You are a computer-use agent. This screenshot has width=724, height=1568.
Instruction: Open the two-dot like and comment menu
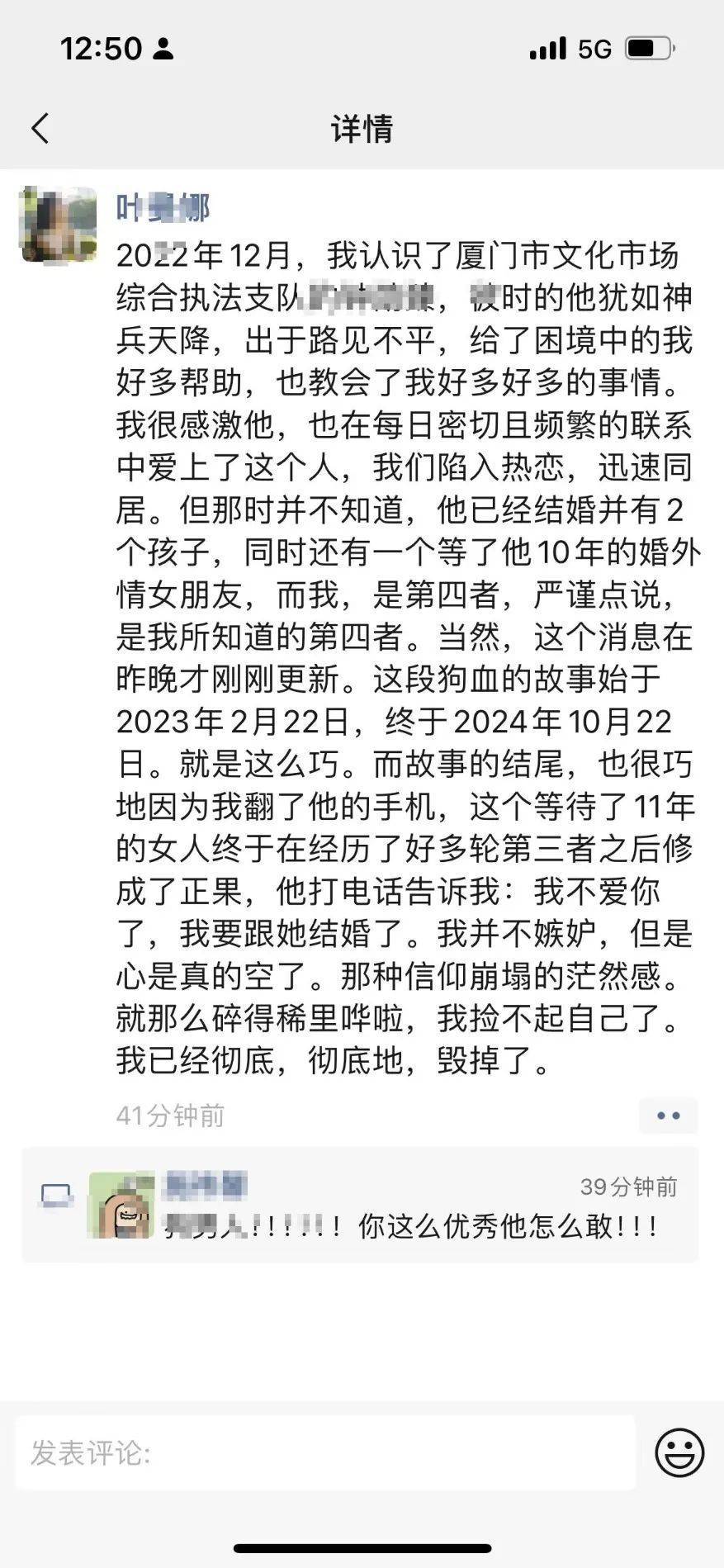click(x=668, y=1116)
